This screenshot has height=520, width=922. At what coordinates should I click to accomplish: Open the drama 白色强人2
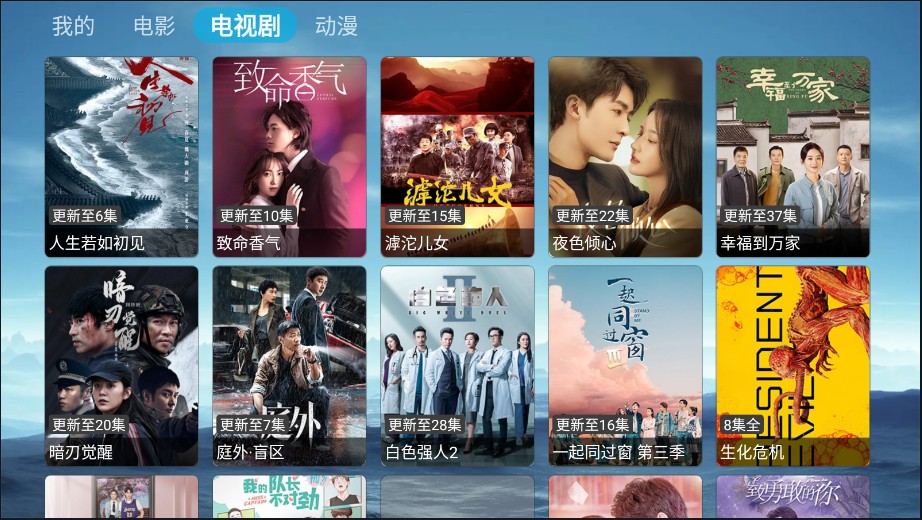[x=457, y=366]
